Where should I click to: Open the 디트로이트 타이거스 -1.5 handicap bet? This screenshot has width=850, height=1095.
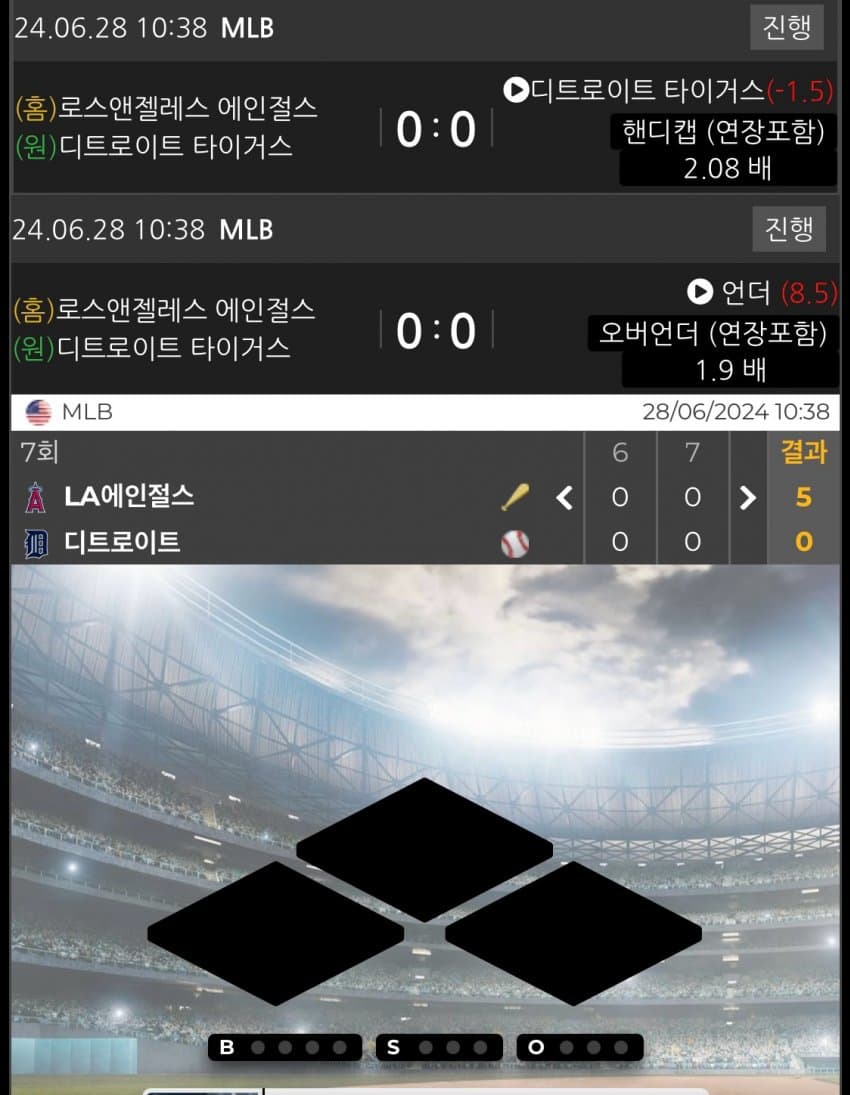coord(669,91)
